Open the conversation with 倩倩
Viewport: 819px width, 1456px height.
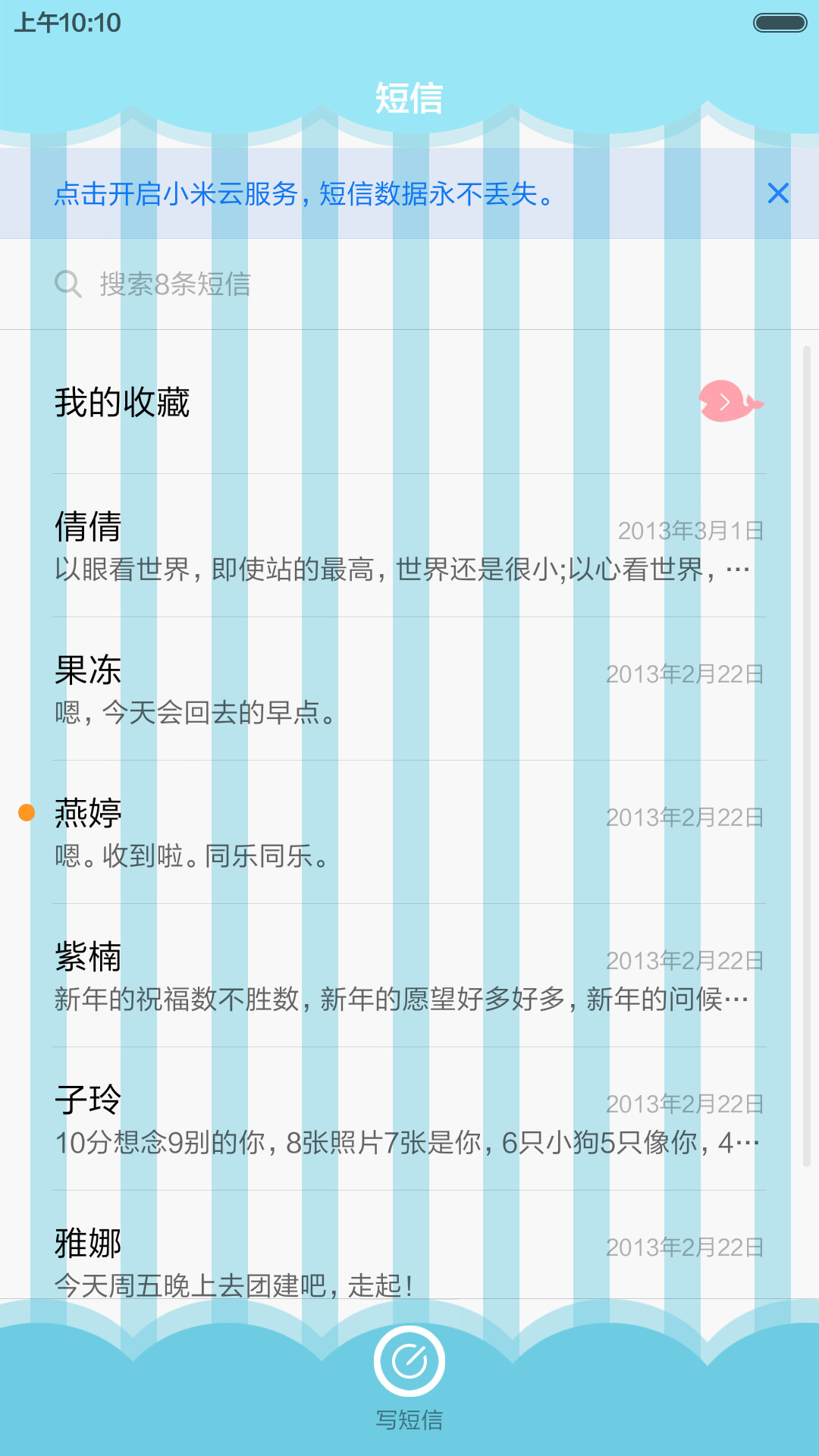tap(409, 546)
